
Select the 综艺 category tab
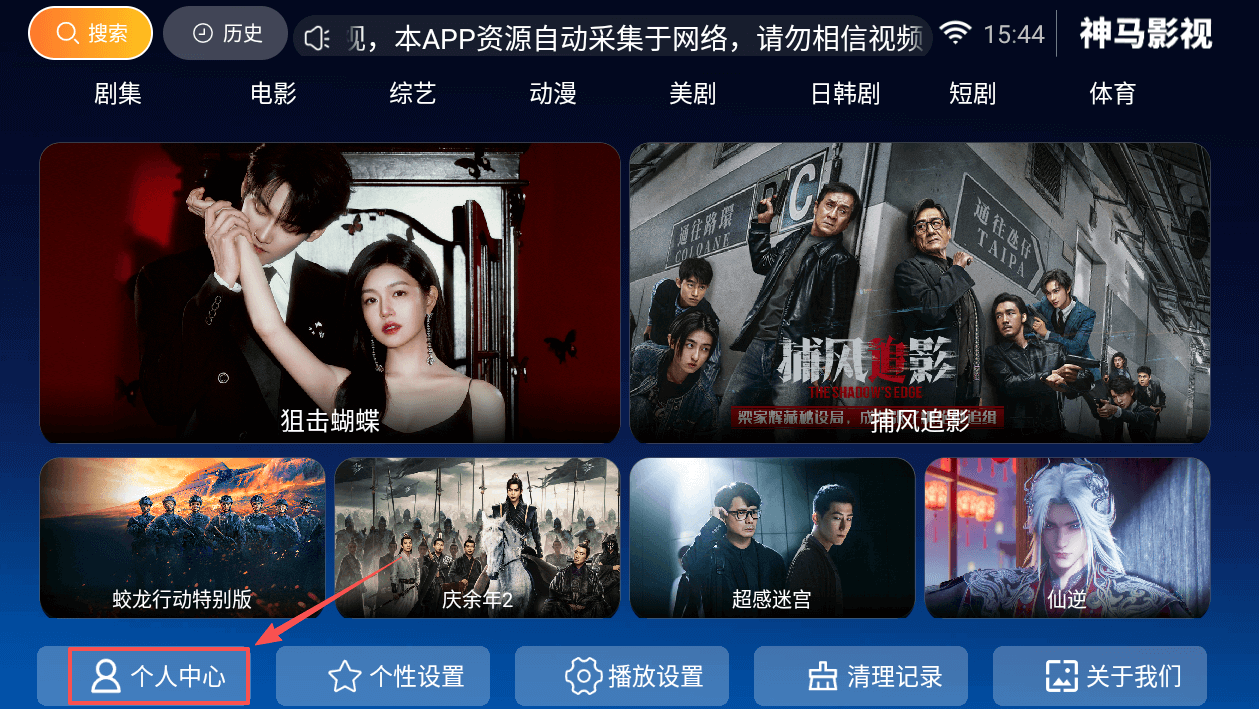pos(413,94)
